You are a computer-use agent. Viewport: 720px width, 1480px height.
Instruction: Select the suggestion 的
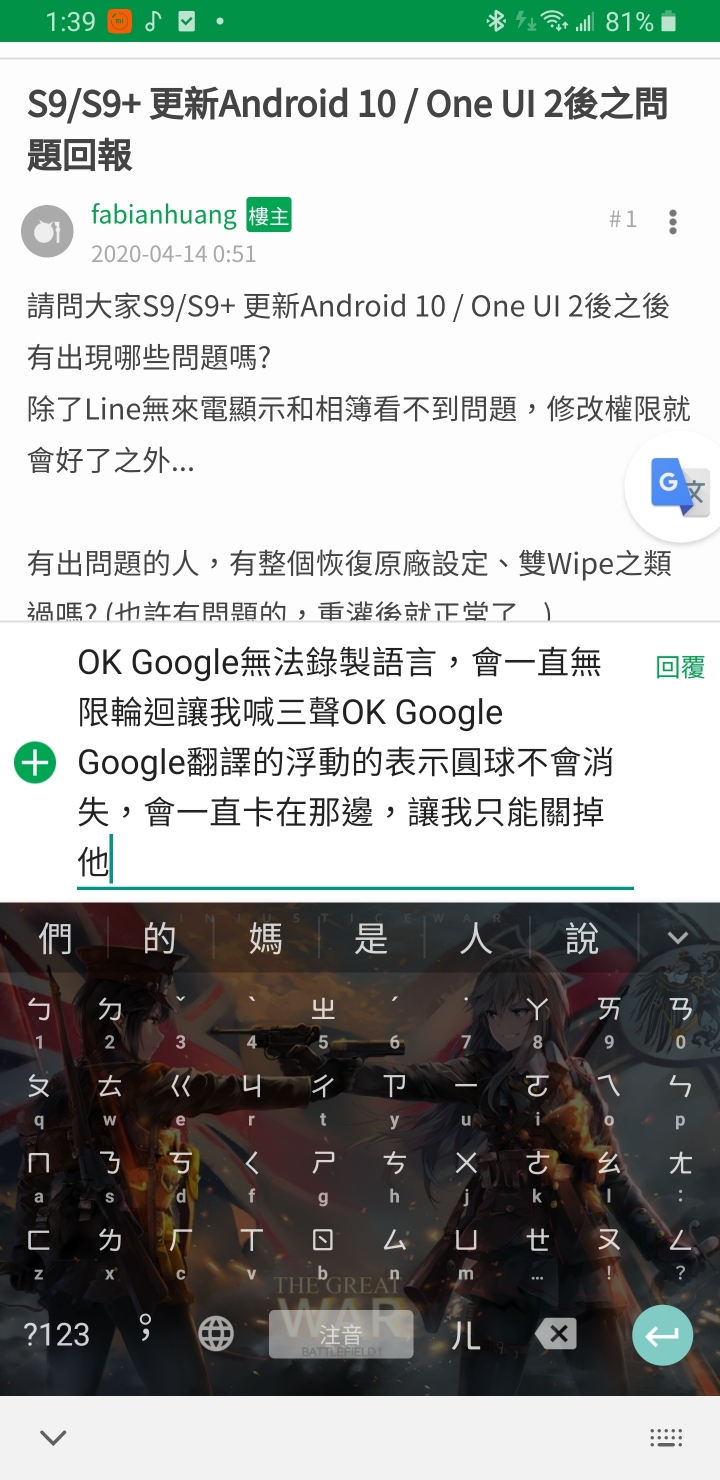click(160, 938)
